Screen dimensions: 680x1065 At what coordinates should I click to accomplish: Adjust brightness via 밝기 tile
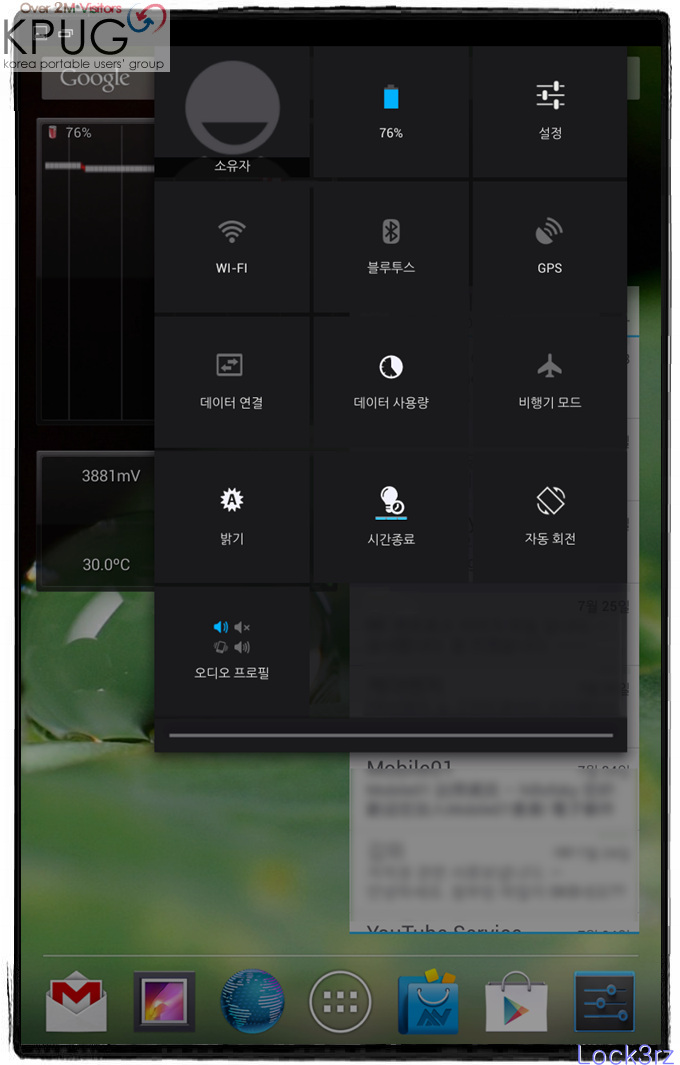point(232,516)
